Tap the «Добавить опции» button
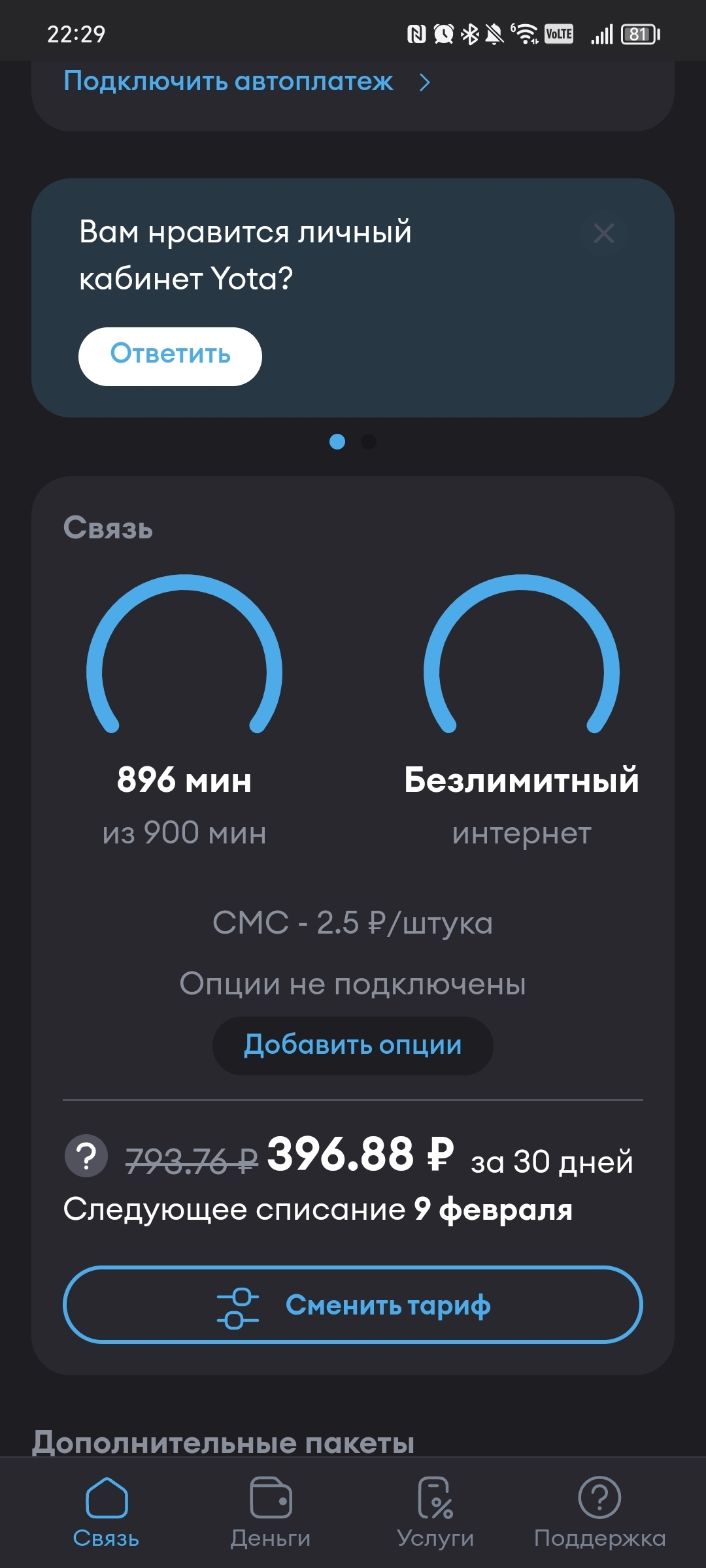 352,1045
